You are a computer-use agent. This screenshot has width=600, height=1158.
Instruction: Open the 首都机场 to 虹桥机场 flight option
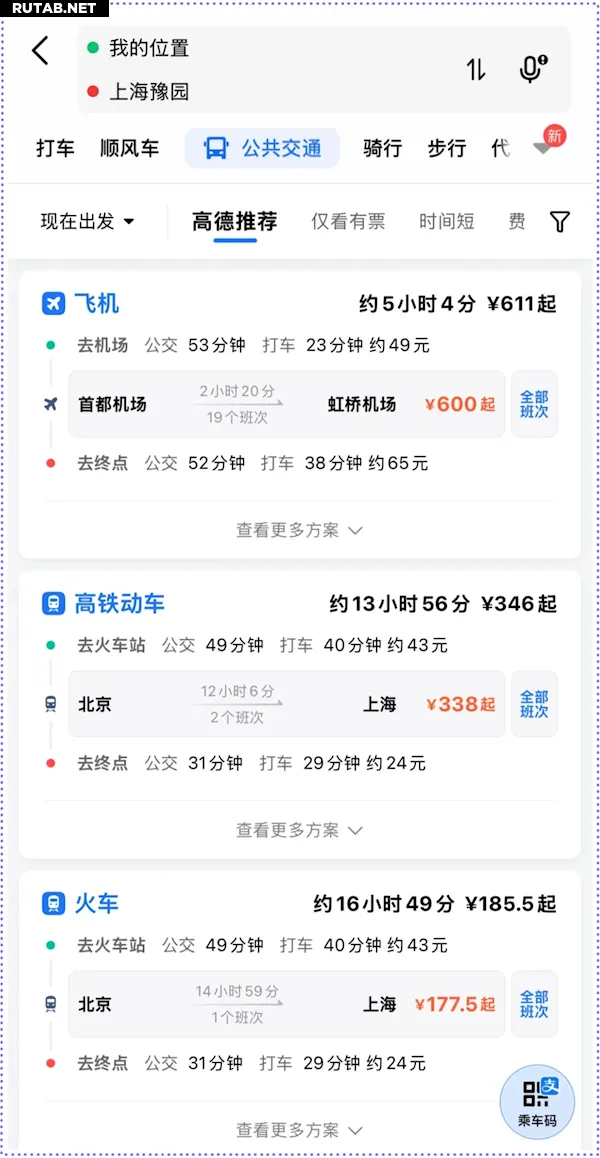point(287,404)
